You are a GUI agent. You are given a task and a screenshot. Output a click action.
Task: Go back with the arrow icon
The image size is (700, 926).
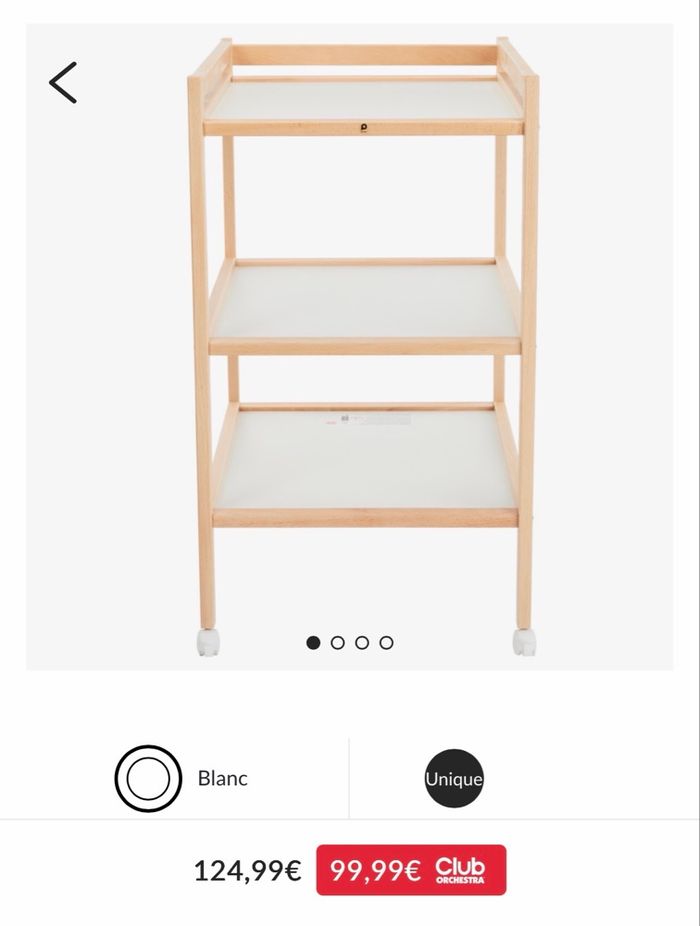pyautogui.click(x=63, y=83)
